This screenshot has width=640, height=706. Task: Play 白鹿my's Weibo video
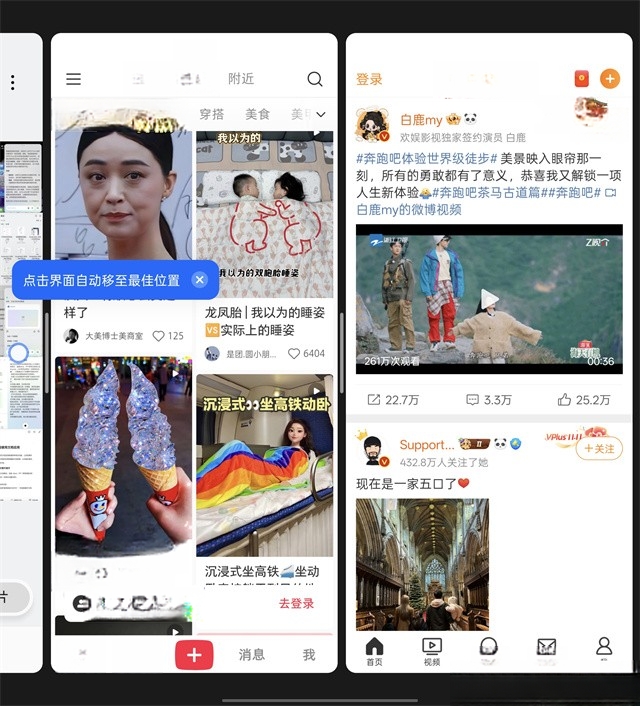pyautogui.click(x=488, y=299)
